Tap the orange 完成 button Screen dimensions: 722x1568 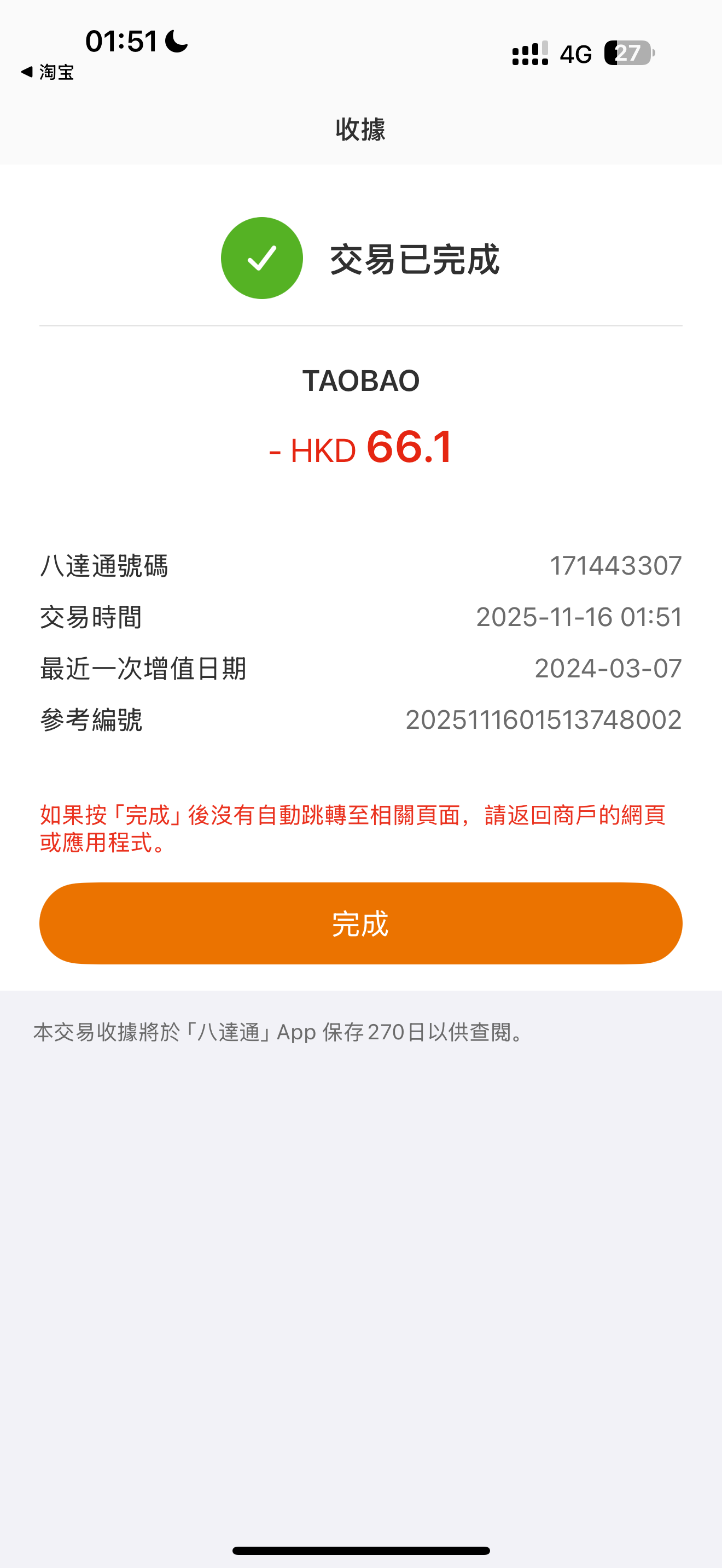point(360,923)
